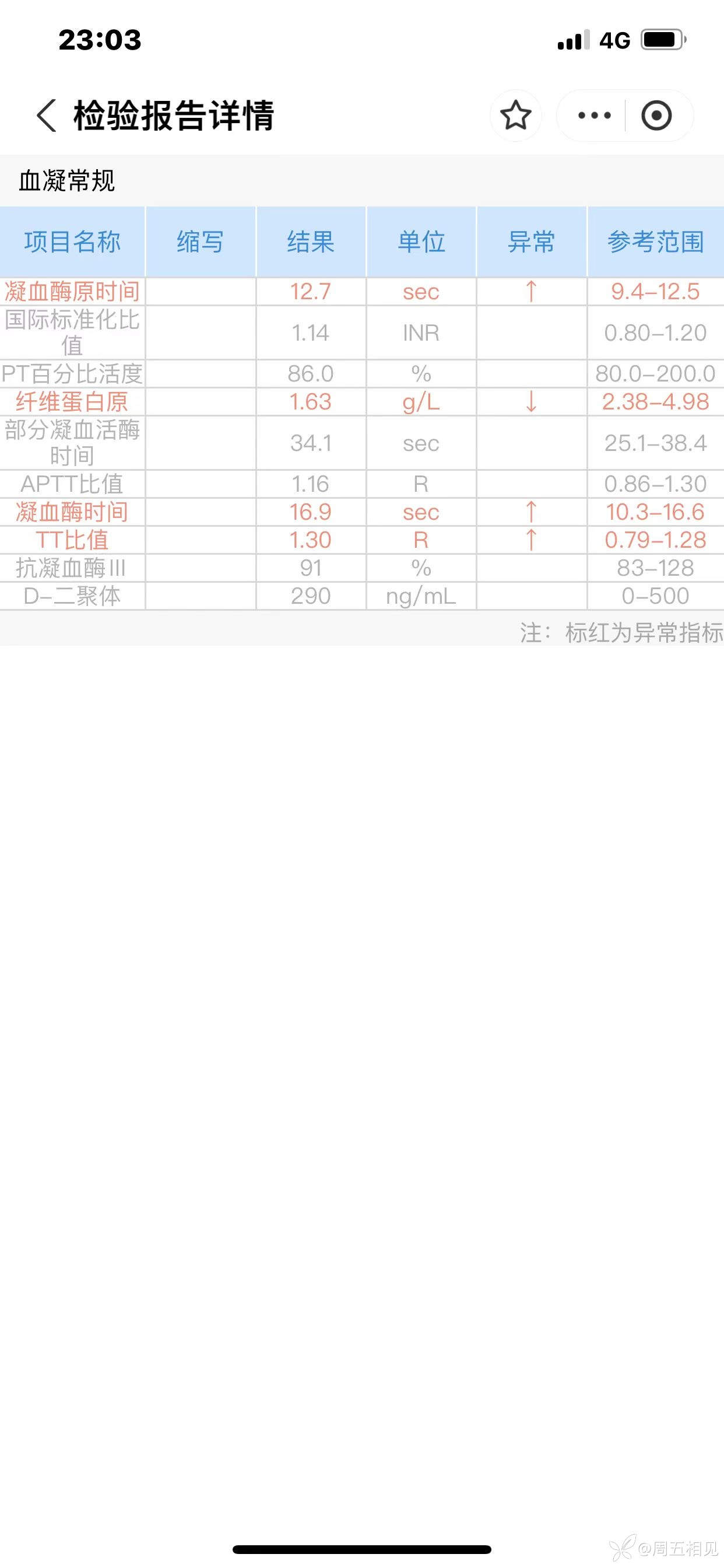Close the mini program via circle button
Image resolution: width=724 pixels, height=1568 pixels.
coord(656,116)
